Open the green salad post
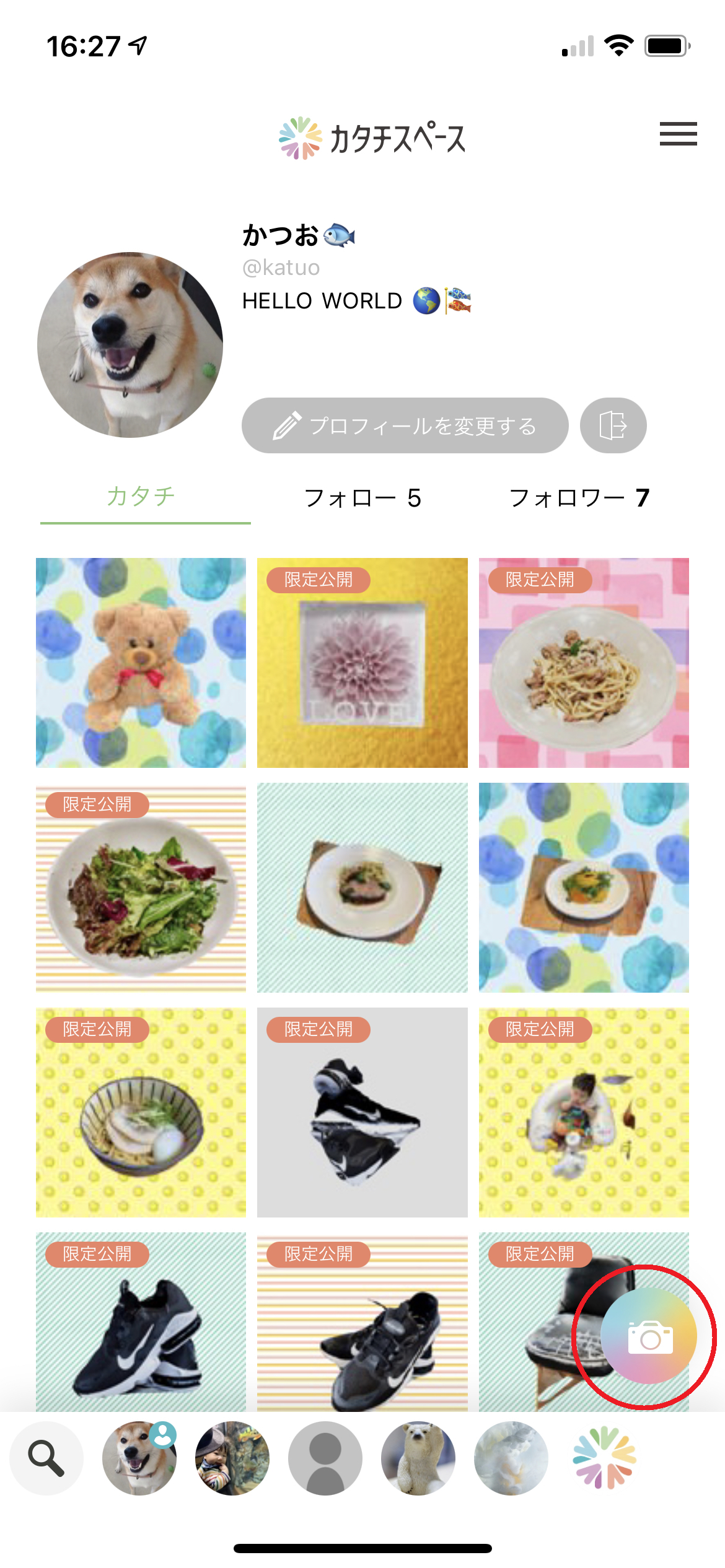Viewport: 725px width, 1568px height. click(141, 887)
